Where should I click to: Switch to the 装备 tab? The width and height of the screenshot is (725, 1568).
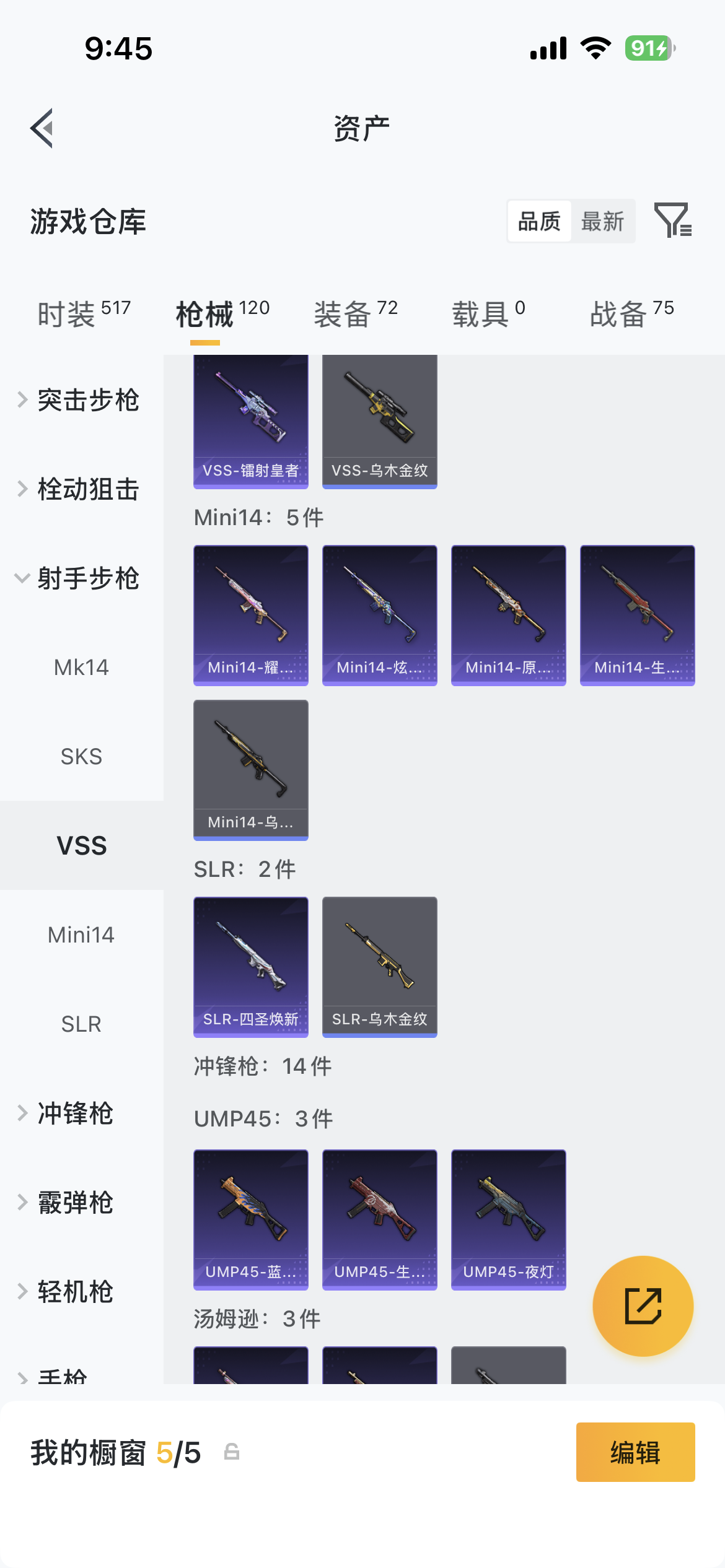(355, 314)
